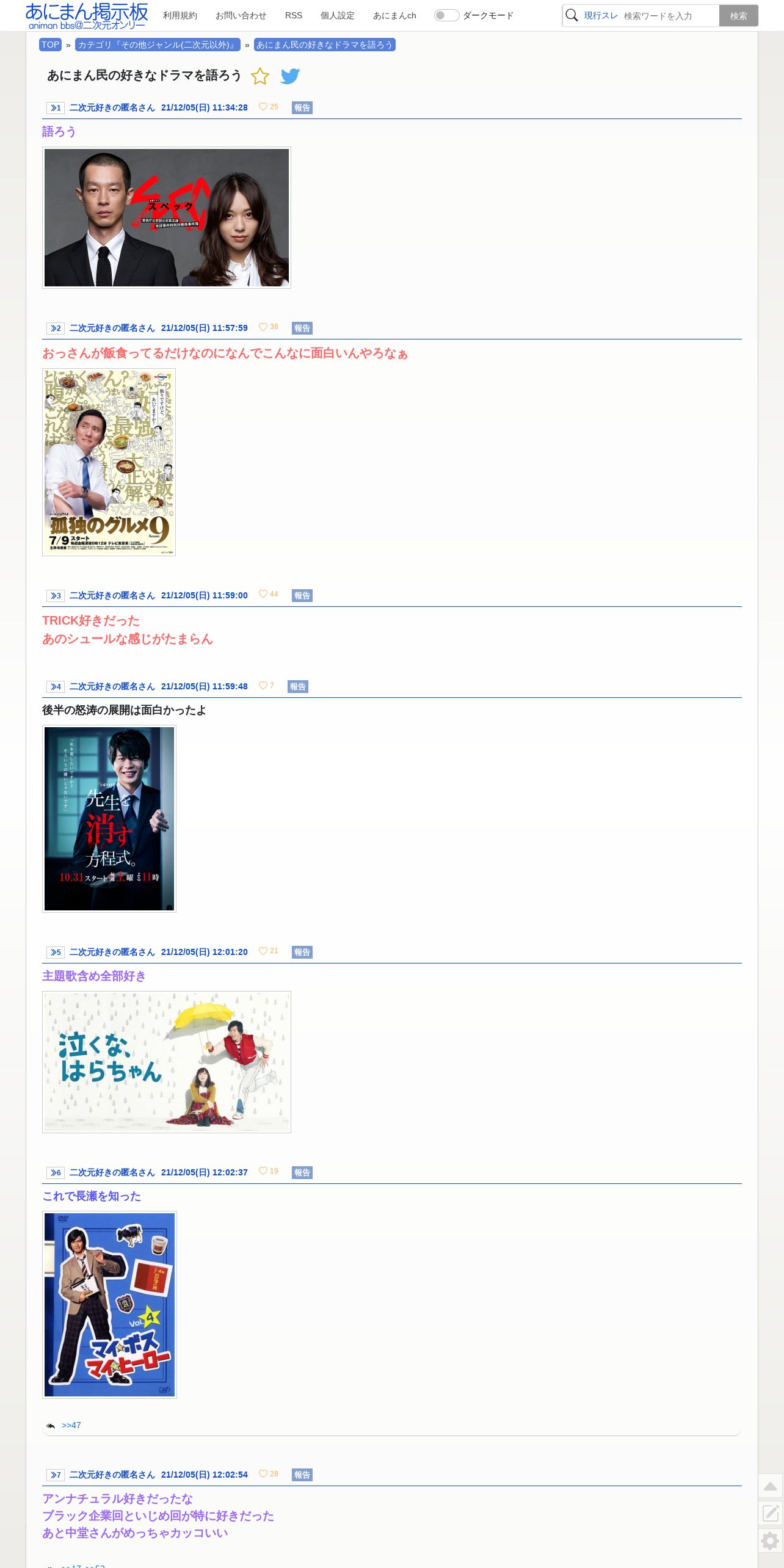Open the 孤独のグルメ poster image
784x1568 pixels.
click(109, 462)
